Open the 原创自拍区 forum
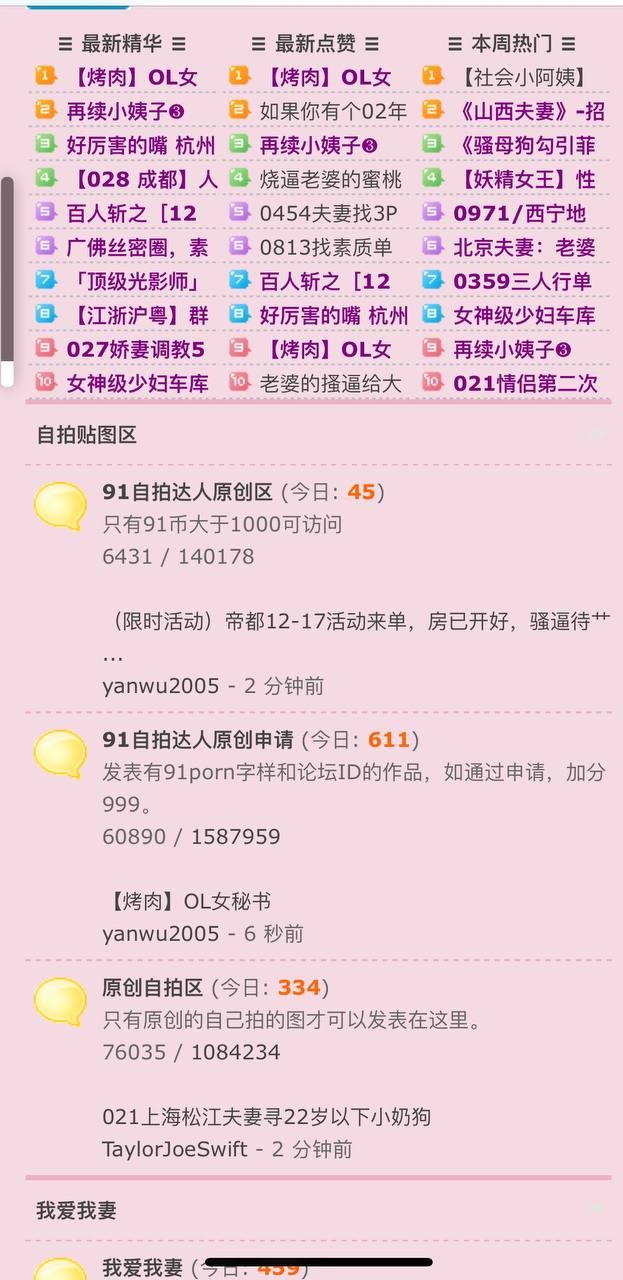This screenshot has width=623, height=1280. (x=152, y=988)
